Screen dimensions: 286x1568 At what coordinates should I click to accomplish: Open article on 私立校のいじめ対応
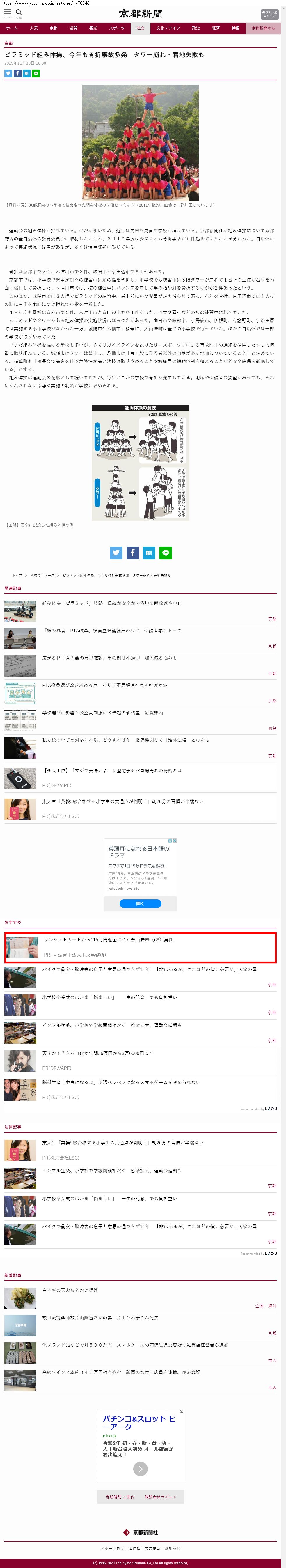point(125,740)
